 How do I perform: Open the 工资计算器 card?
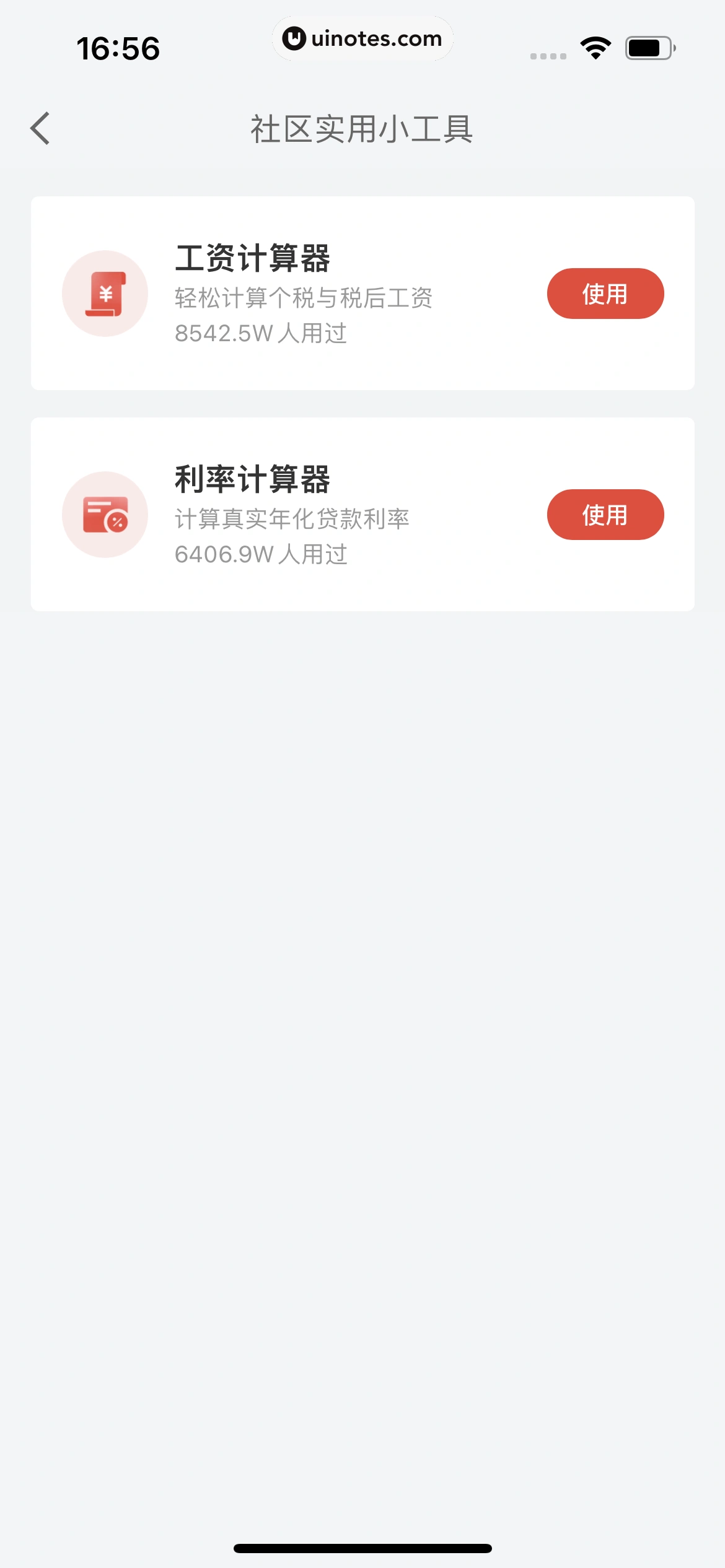304,293
